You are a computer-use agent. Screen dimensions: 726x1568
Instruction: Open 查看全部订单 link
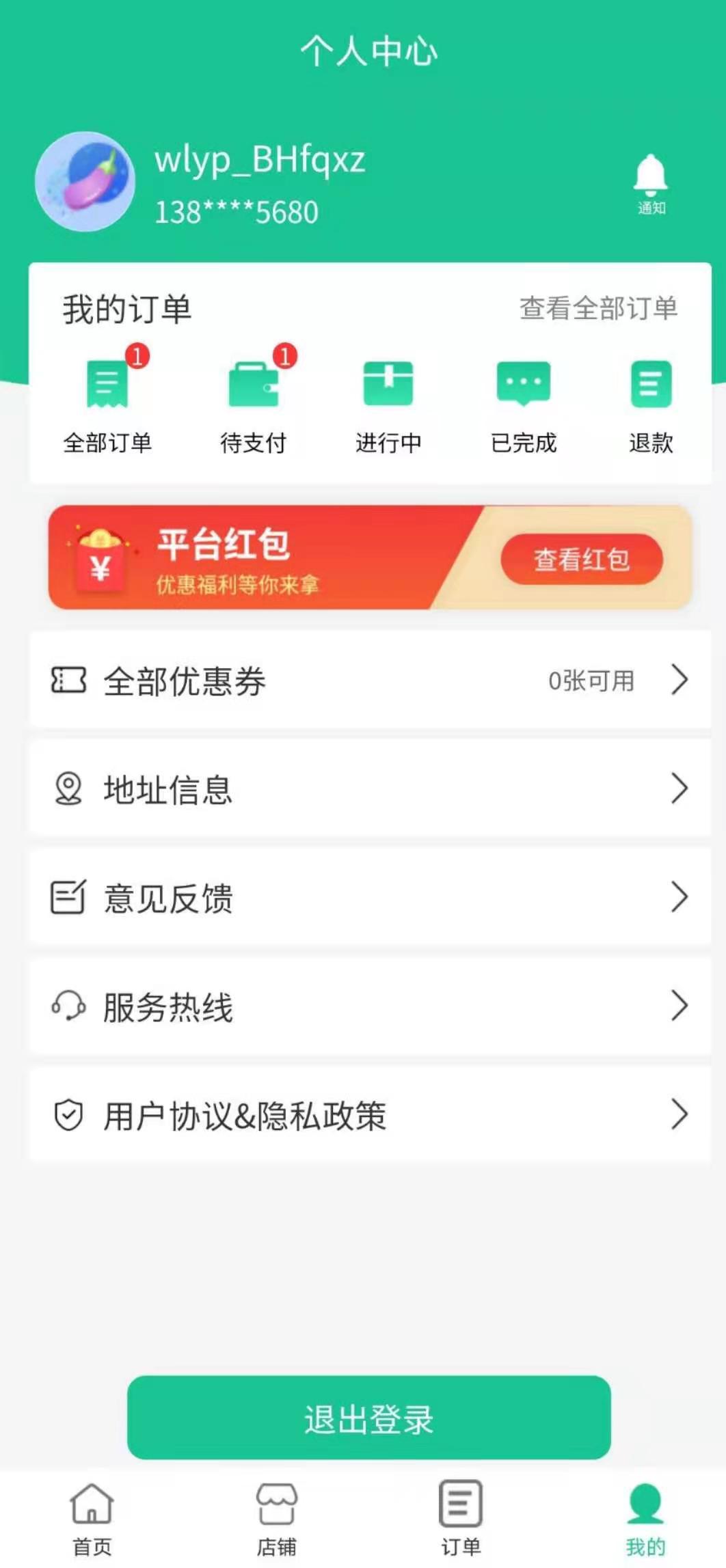click(x=598, y=308)
